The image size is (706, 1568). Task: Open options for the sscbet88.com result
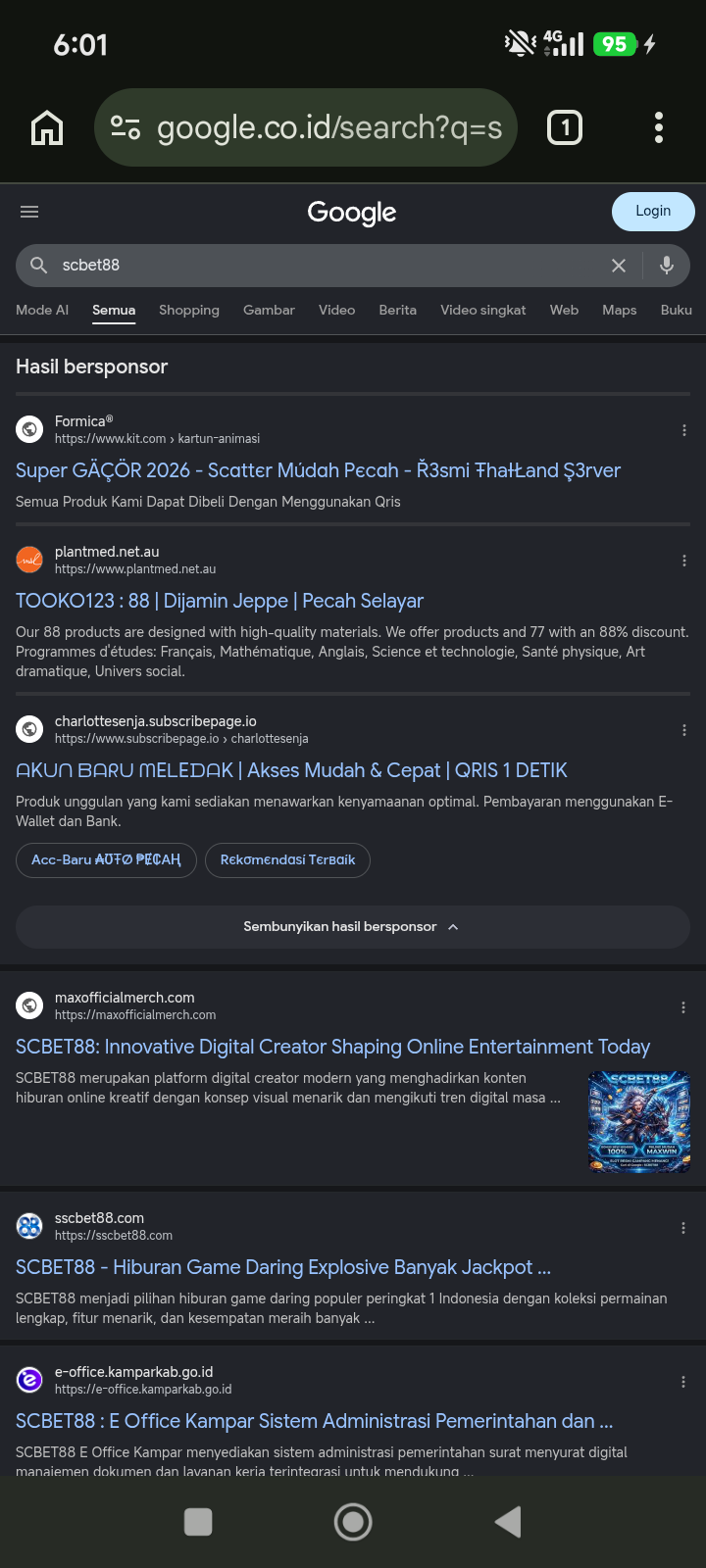(x=683, y=1228)
